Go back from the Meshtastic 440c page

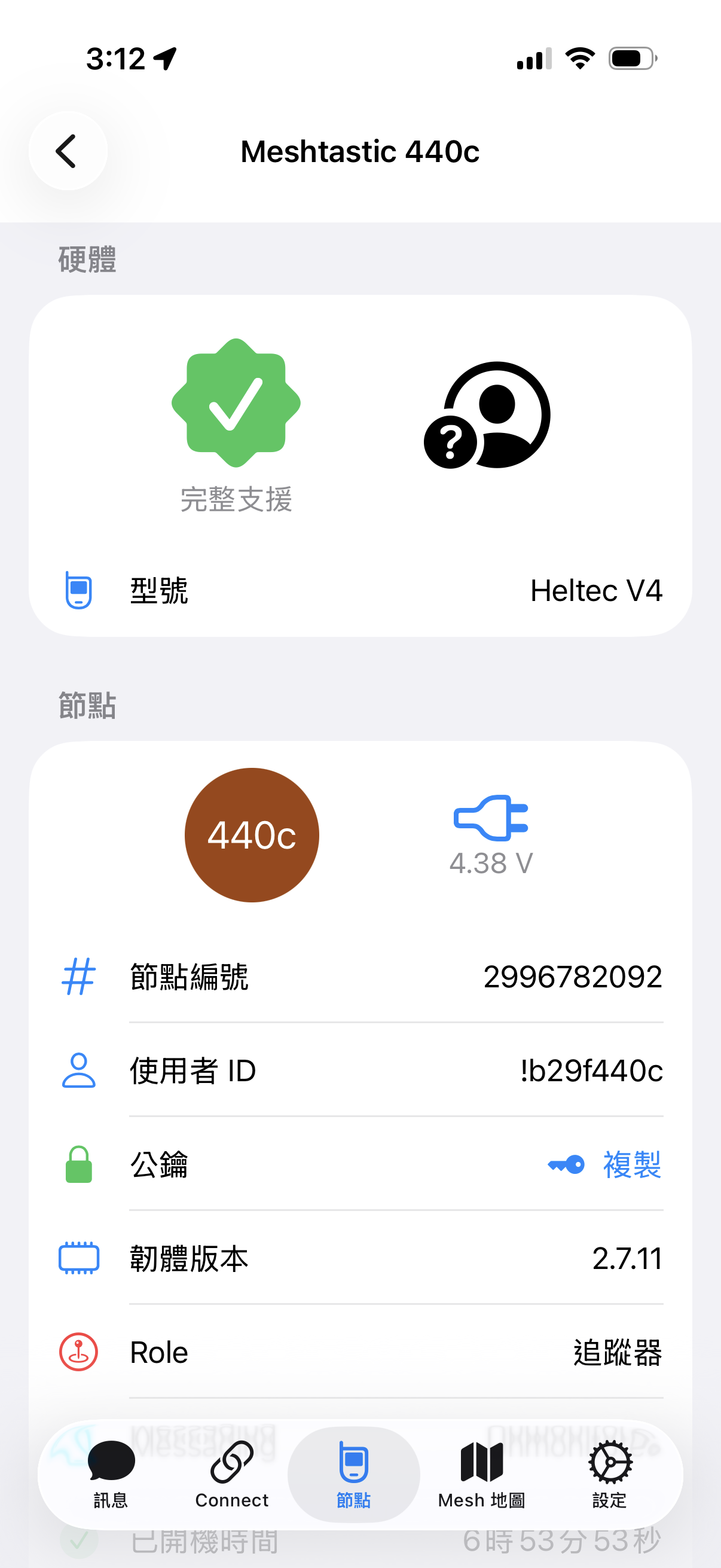[68, 151]
